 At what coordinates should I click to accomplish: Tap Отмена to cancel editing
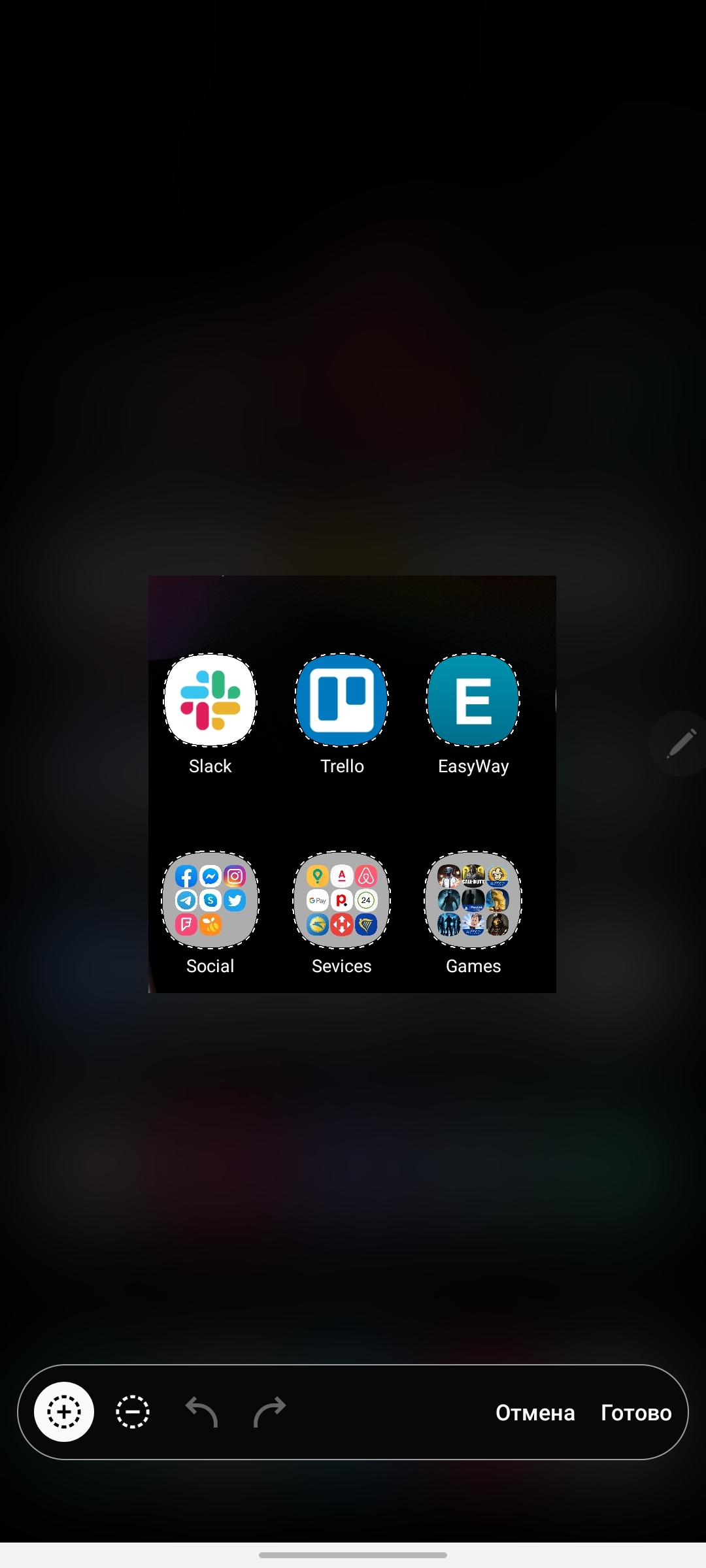click(x=535, y=1413)
